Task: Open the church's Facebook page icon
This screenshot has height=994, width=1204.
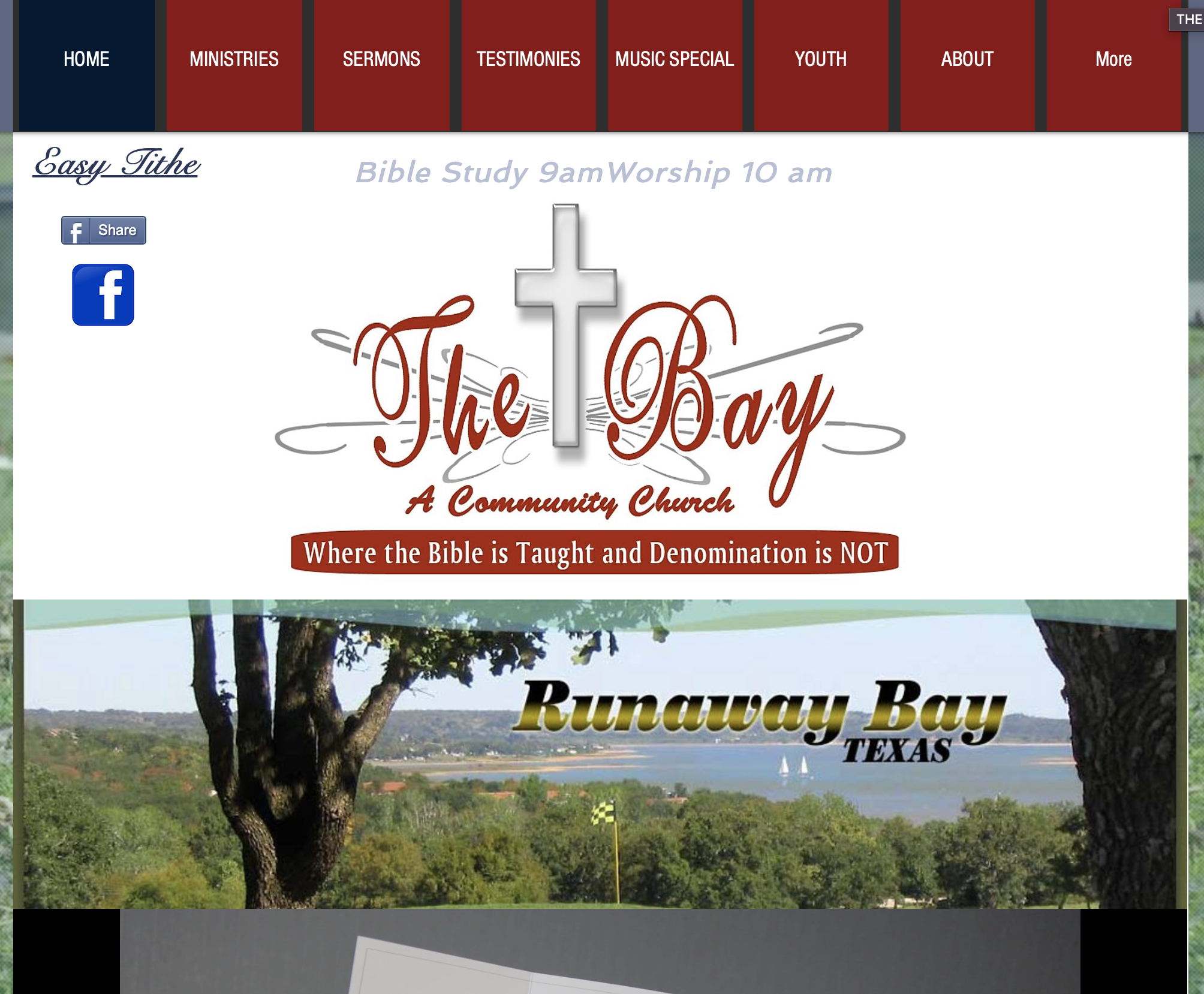Action: coord(103,295)
